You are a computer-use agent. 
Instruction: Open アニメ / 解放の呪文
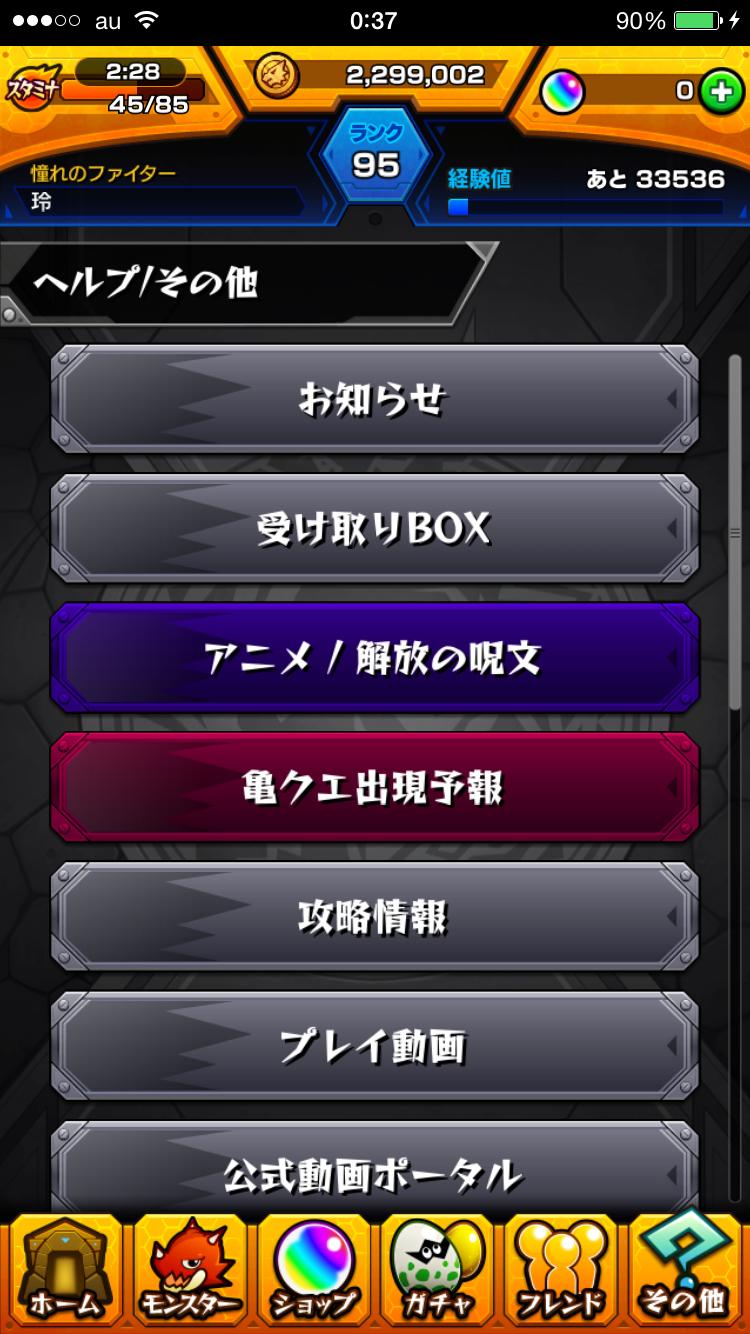[x=375, y=658]
